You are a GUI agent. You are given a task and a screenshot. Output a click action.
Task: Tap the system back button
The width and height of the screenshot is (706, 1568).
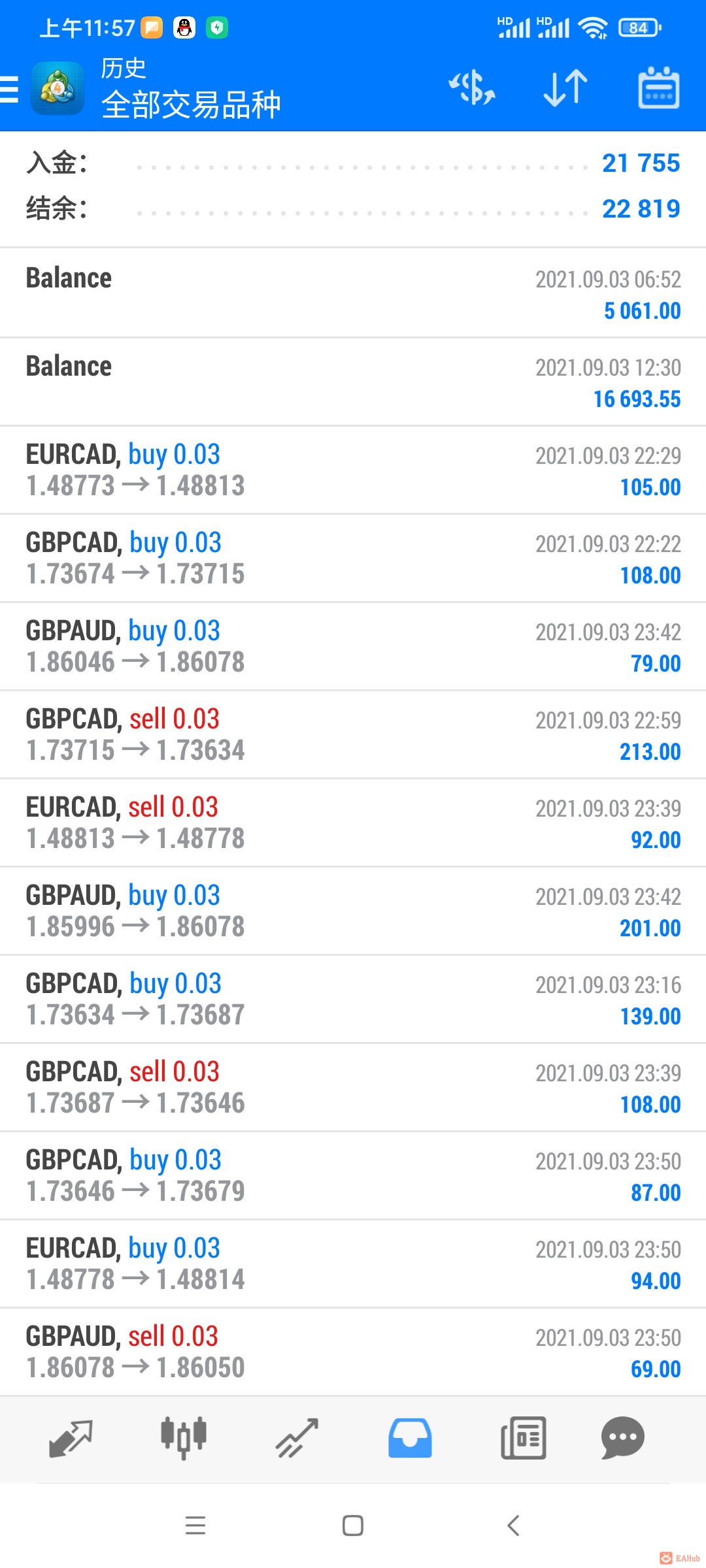[513, 1526]
